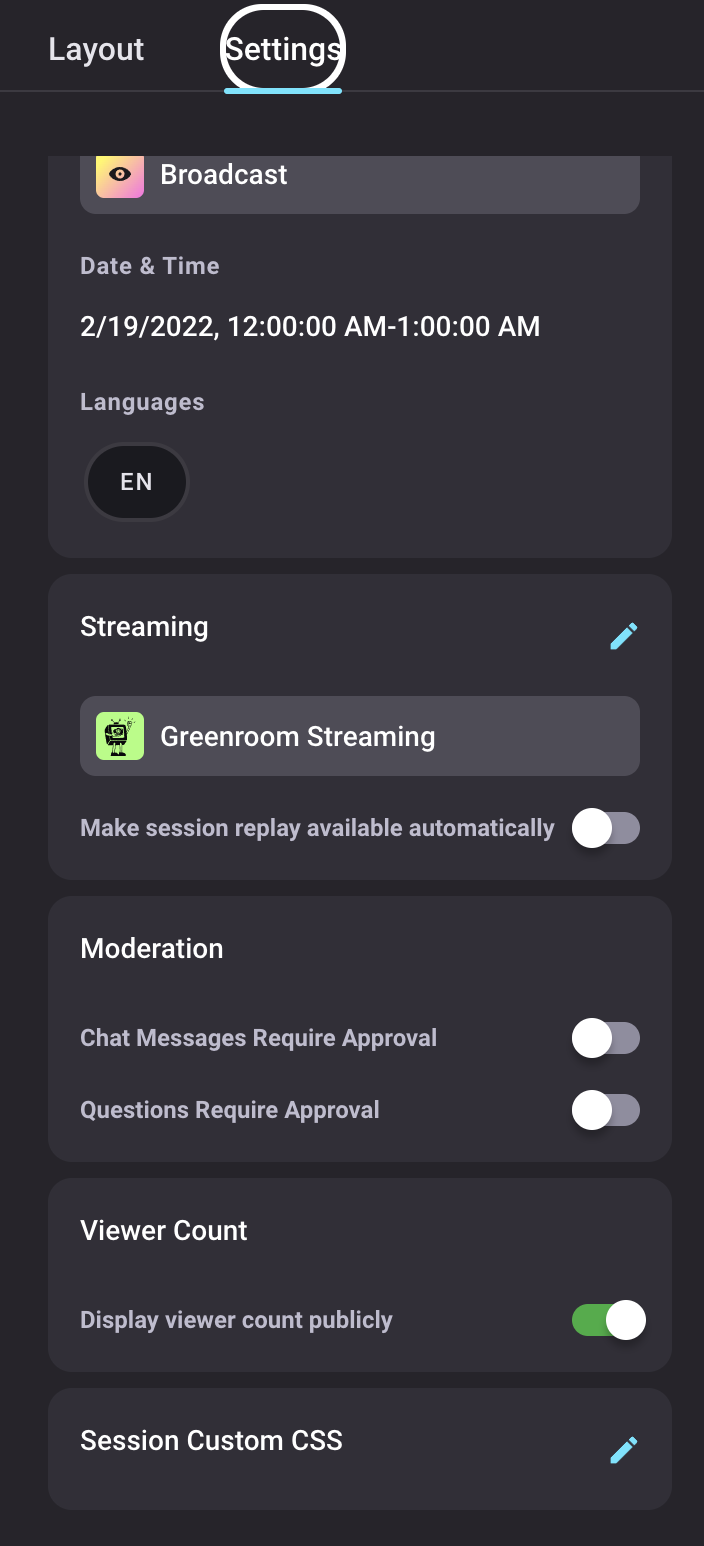Disable public viewer count display
Screen dimensions: 704x1546
coord(609,1320)
